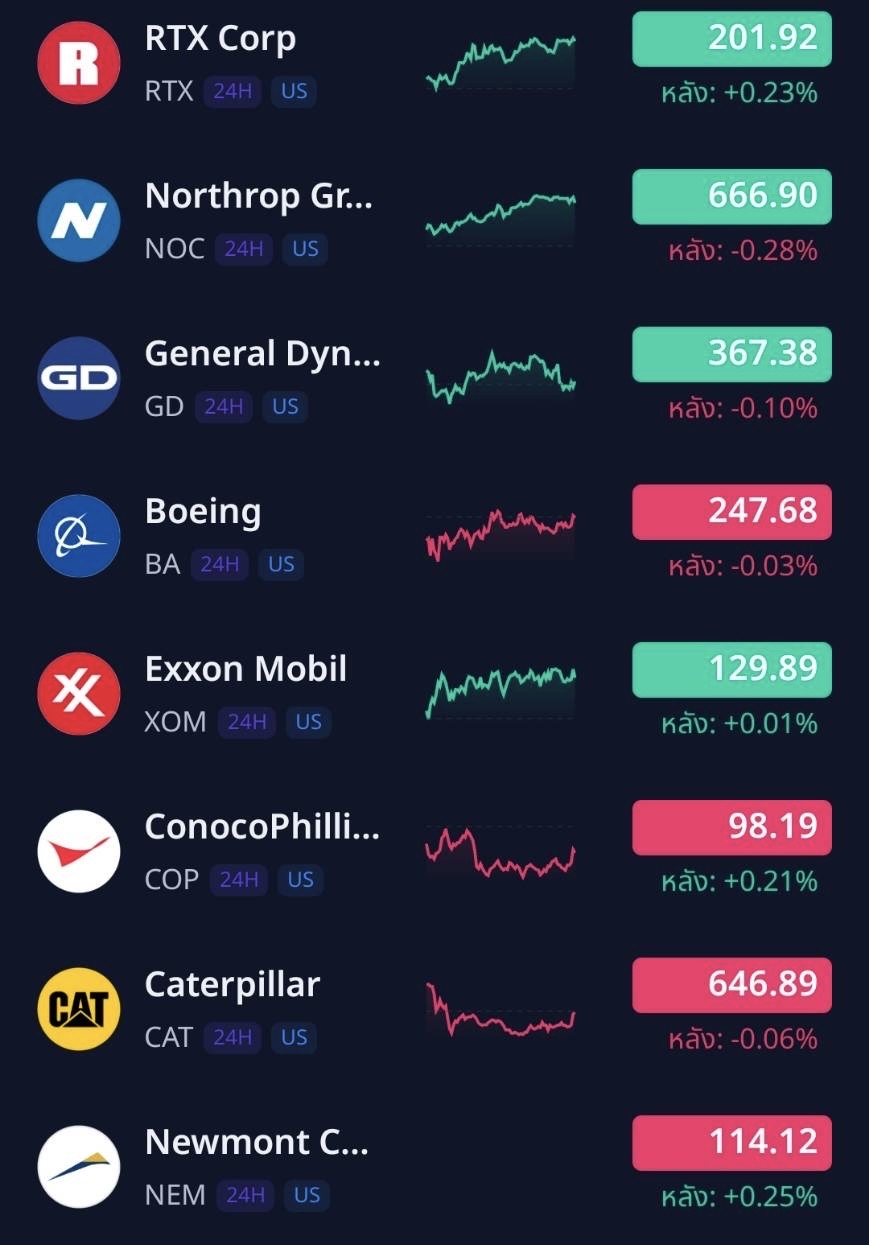This screenshot has height=1245, width=869.
Task: Open the Northrop Grumman NOC row
Action: click(434, 221)
